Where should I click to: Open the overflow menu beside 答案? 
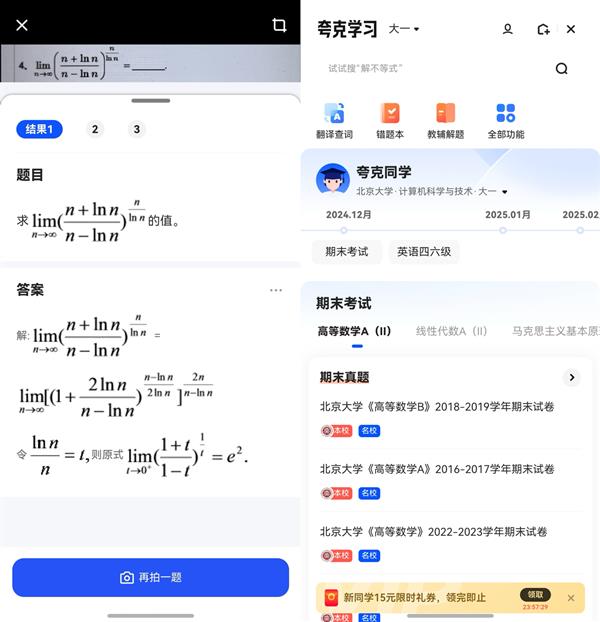coord(276,290)
